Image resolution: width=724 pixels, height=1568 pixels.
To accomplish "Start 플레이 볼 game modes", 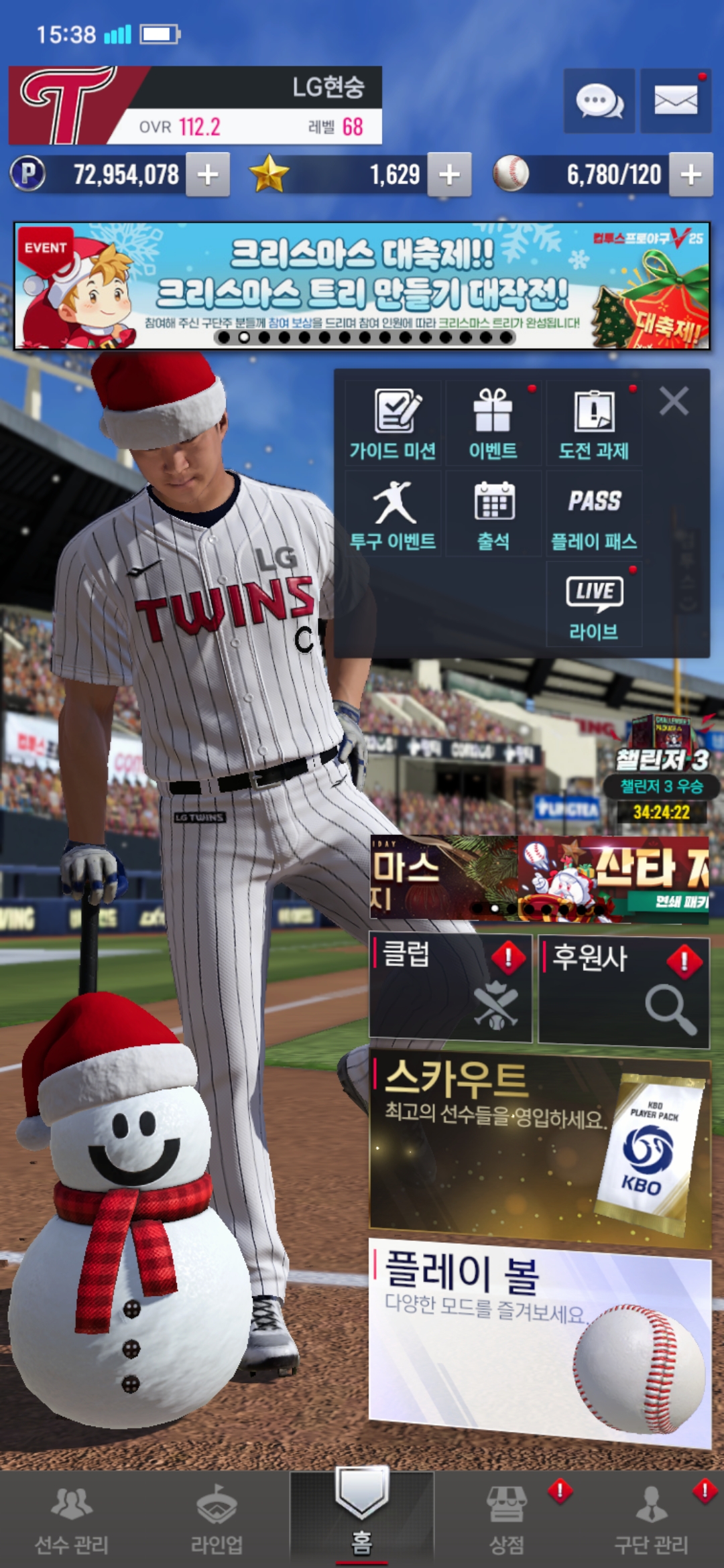I will [x=540, y=1340].
